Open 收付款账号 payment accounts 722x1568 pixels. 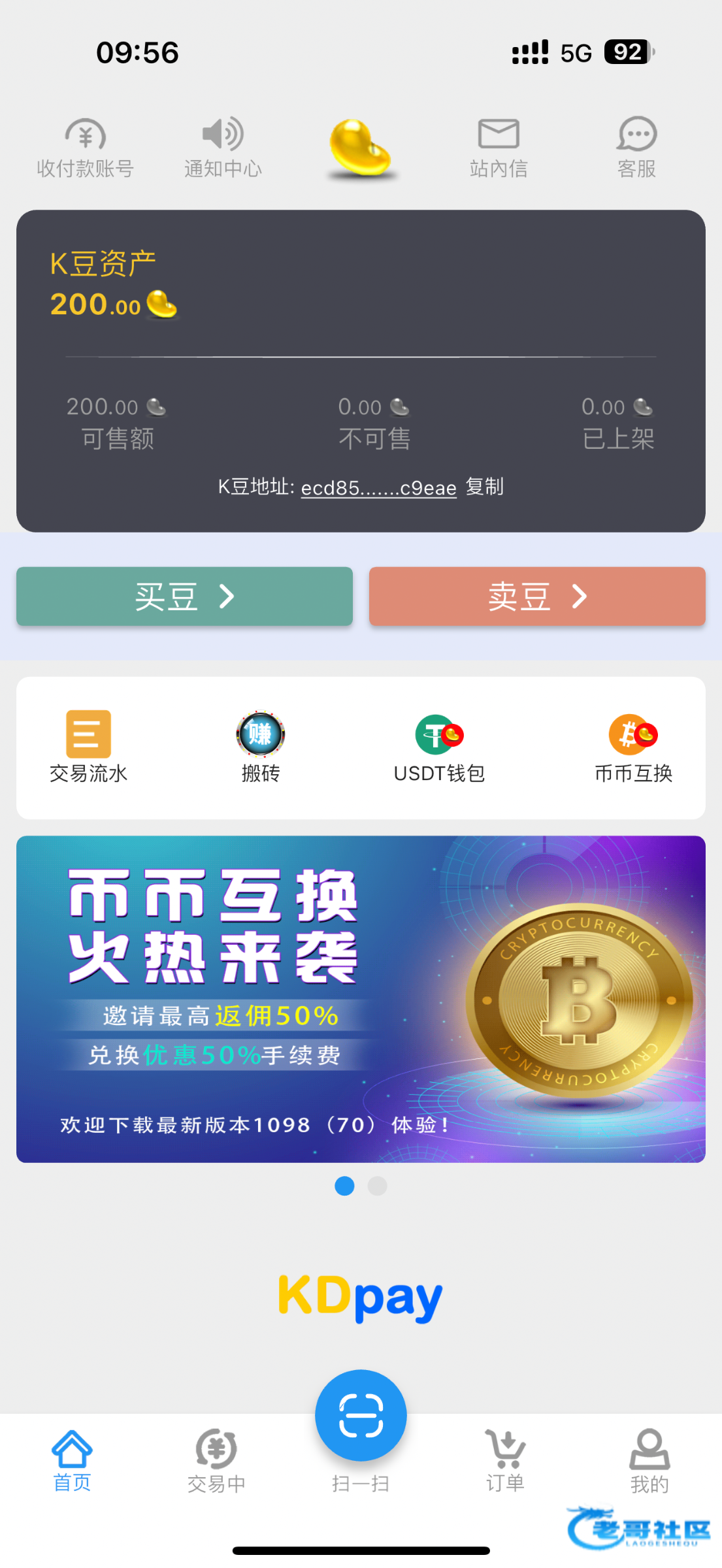(x=86, y=148)
